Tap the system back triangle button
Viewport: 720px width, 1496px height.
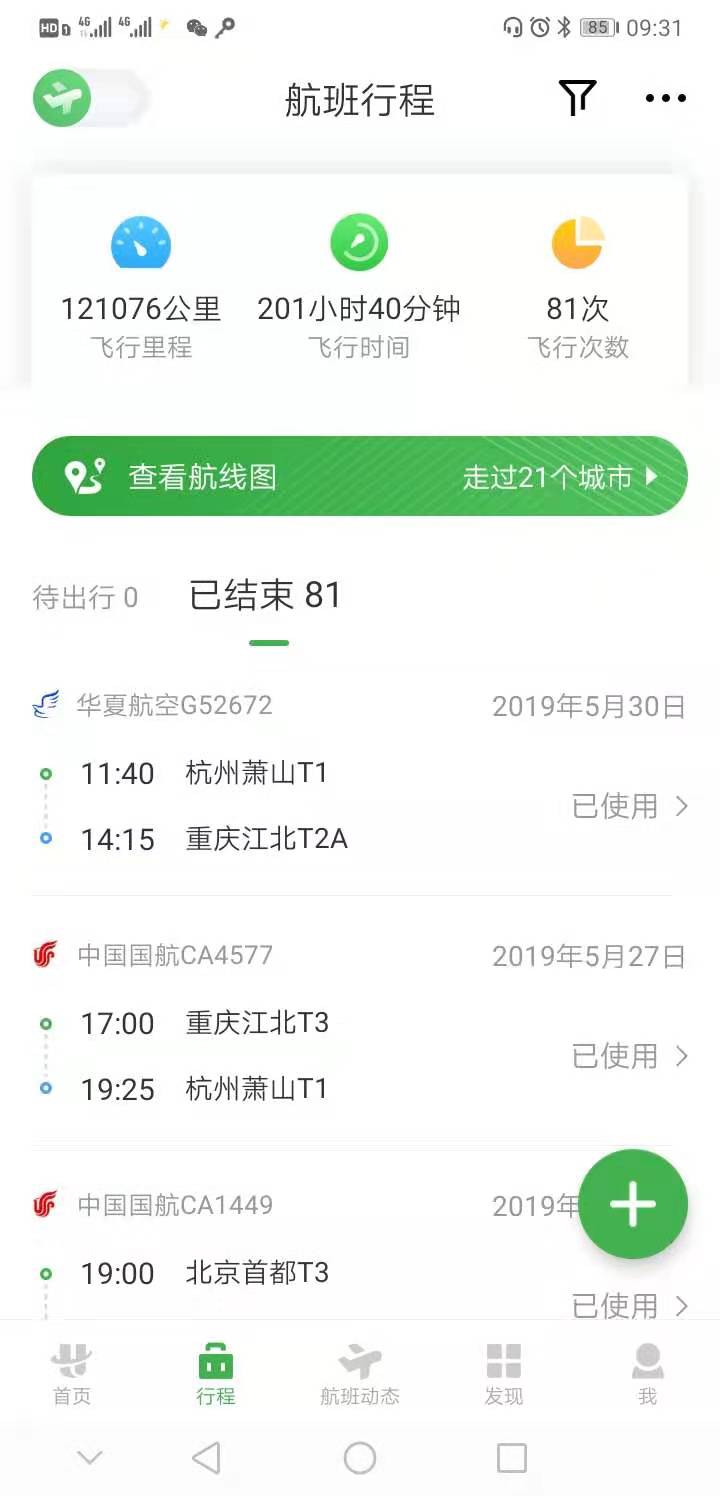(x=206, y=1458)
